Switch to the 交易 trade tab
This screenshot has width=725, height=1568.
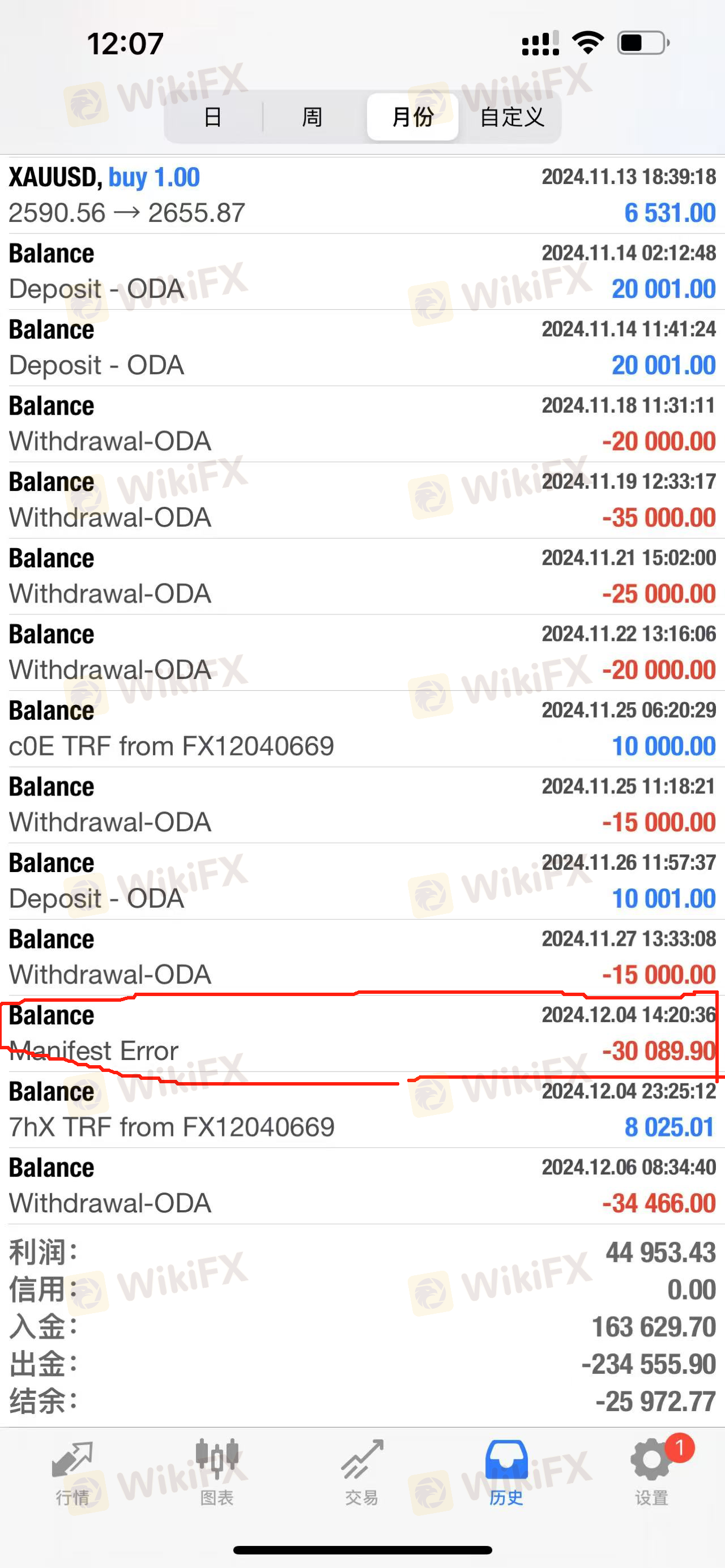pos(361,1473)
